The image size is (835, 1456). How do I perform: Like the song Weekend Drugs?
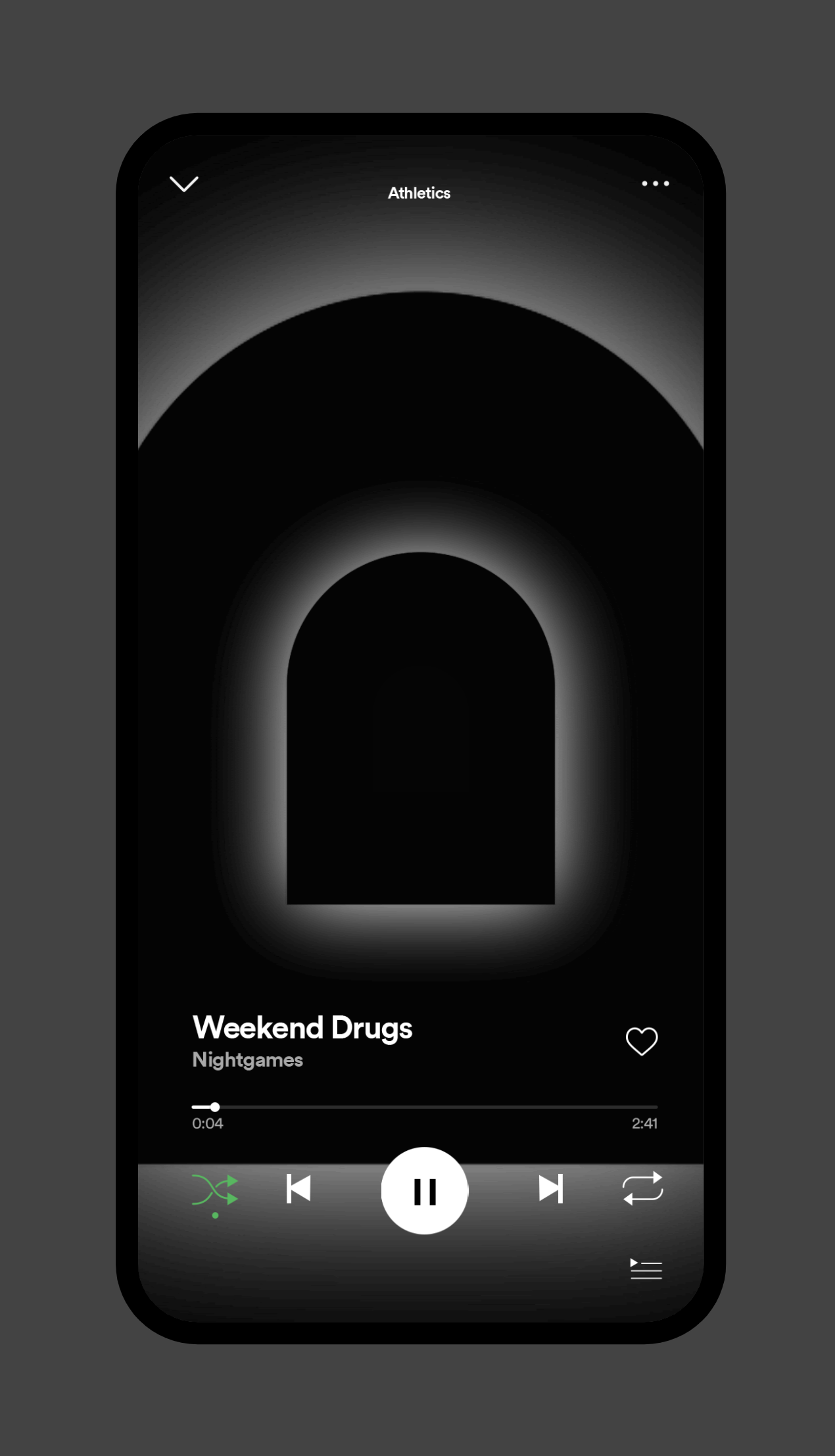641,1041
